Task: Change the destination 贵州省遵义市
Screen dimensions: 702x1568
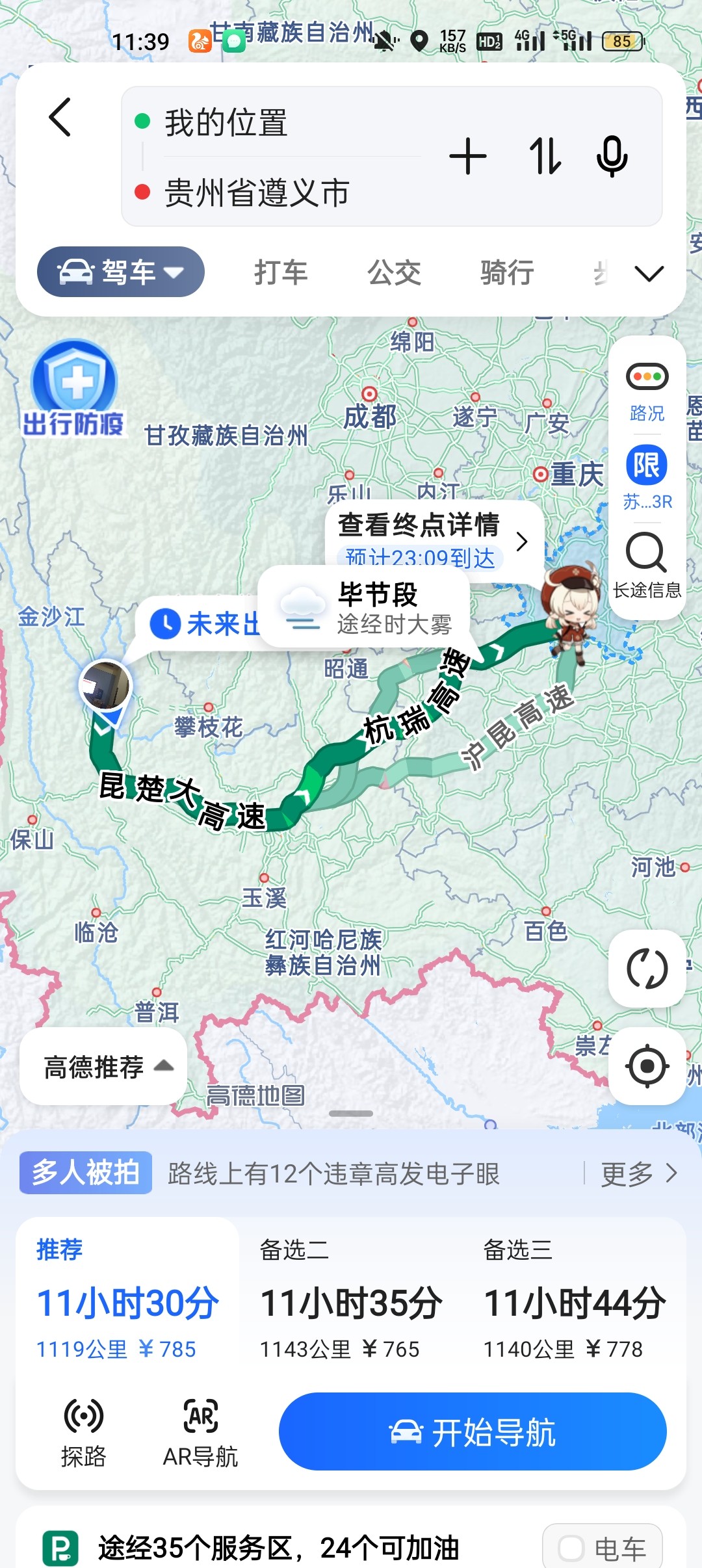Action: point(257,192)
